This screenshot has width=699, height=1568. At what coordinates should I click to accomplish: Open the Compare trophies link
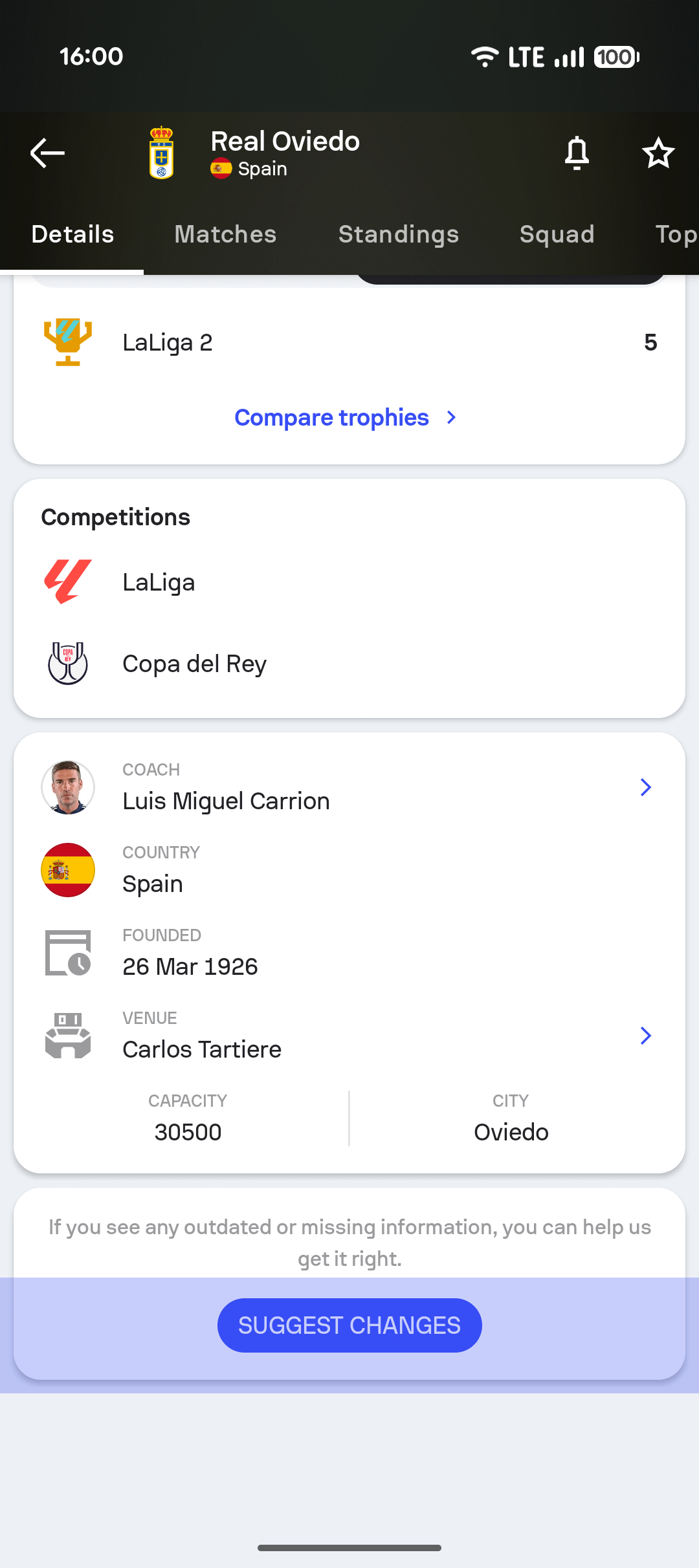[x=346, y=418]
